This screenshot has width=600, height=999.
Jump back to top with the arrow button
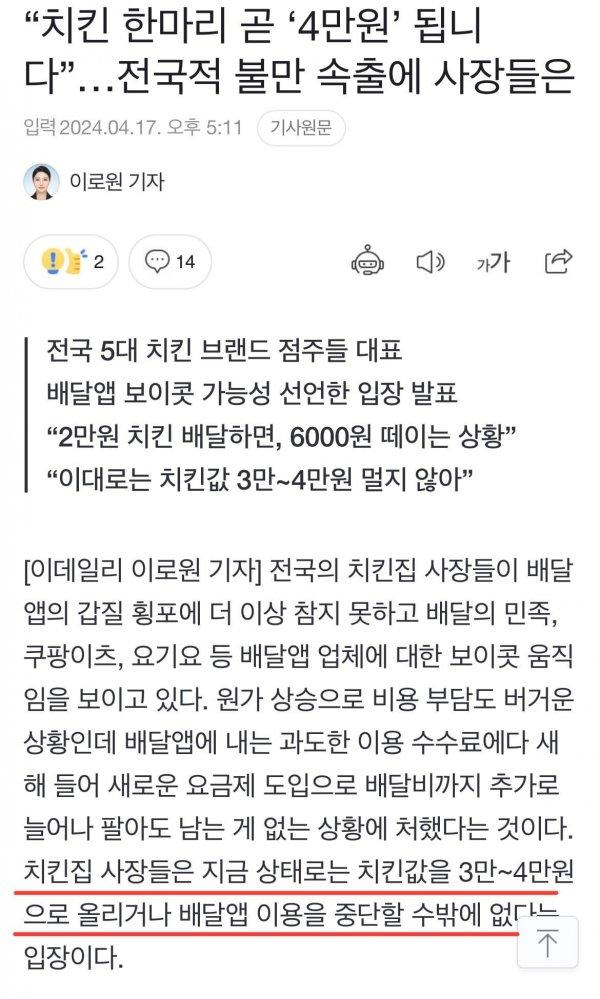547,944
